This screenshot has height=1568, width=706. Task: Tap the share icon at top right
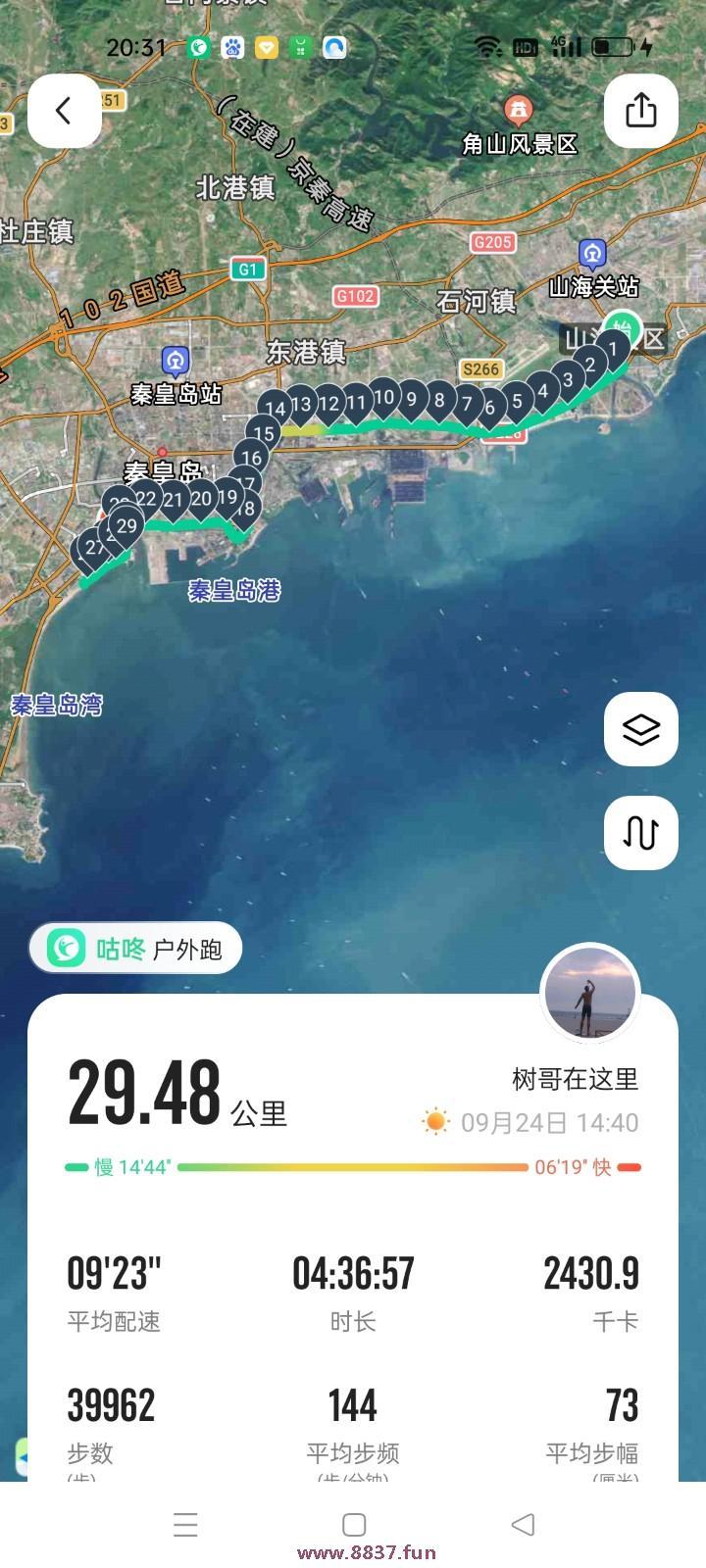tap(641, 111)
